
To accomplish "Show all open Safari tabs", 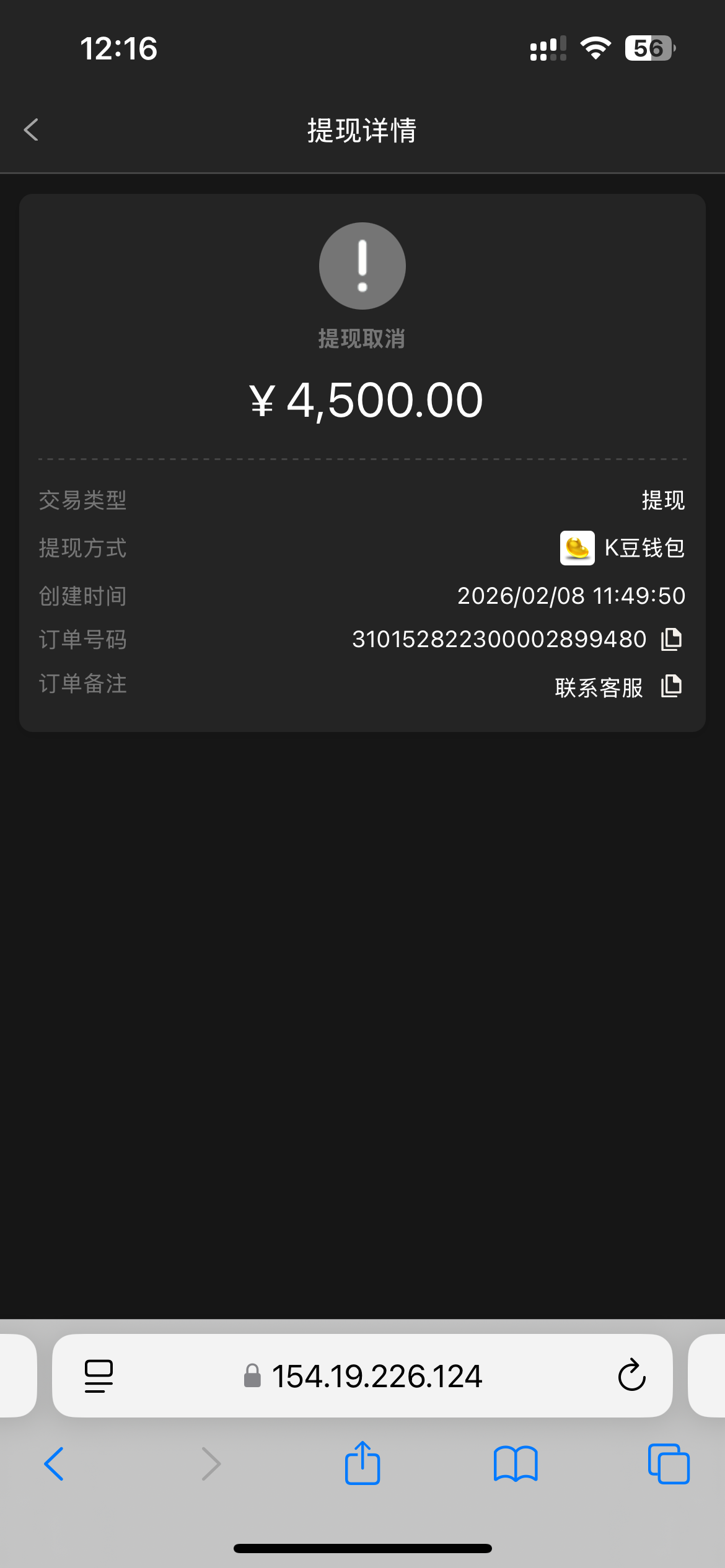I will pyautogui.click(x=667, y=1463).
